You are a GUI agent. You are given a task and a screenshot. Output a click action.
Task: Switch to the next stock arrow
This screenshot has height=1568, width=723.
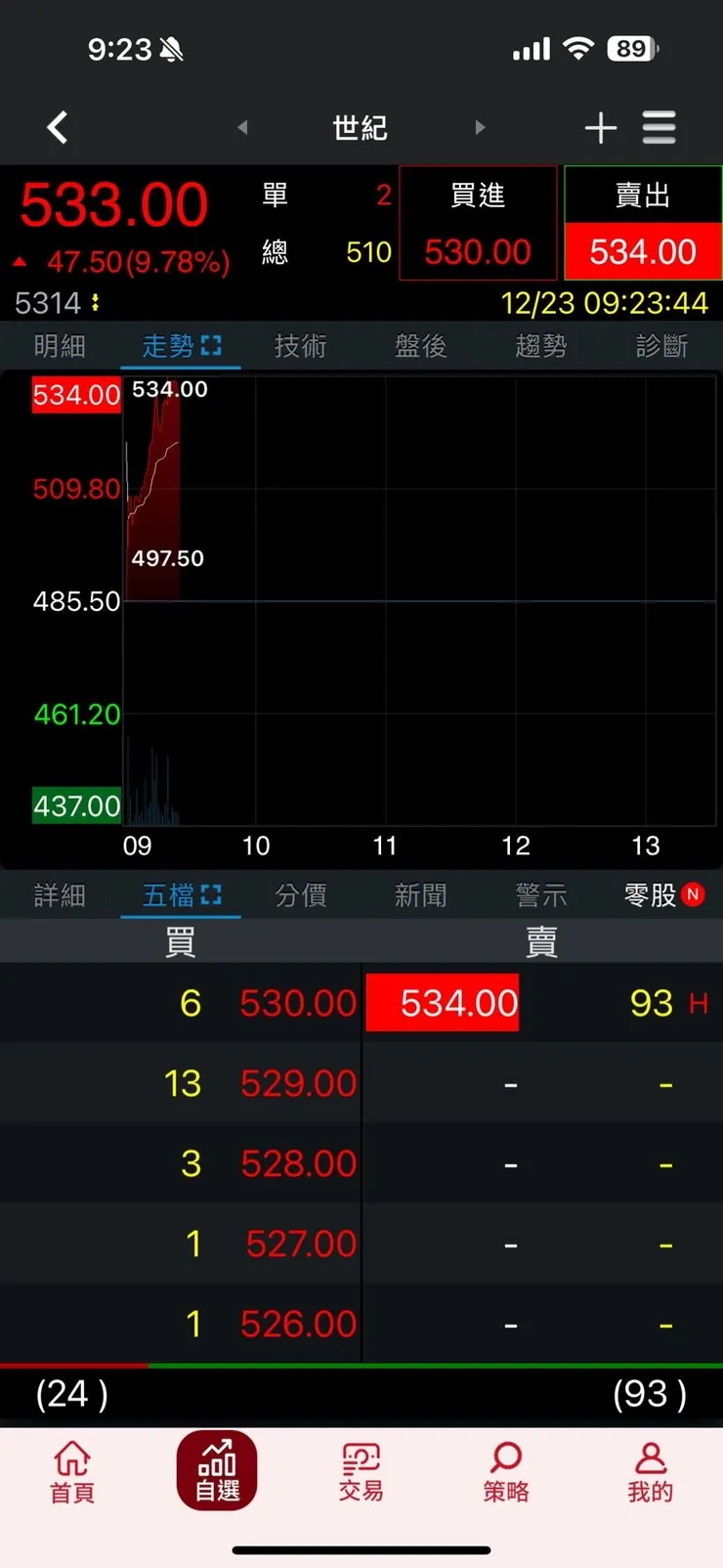480,127
